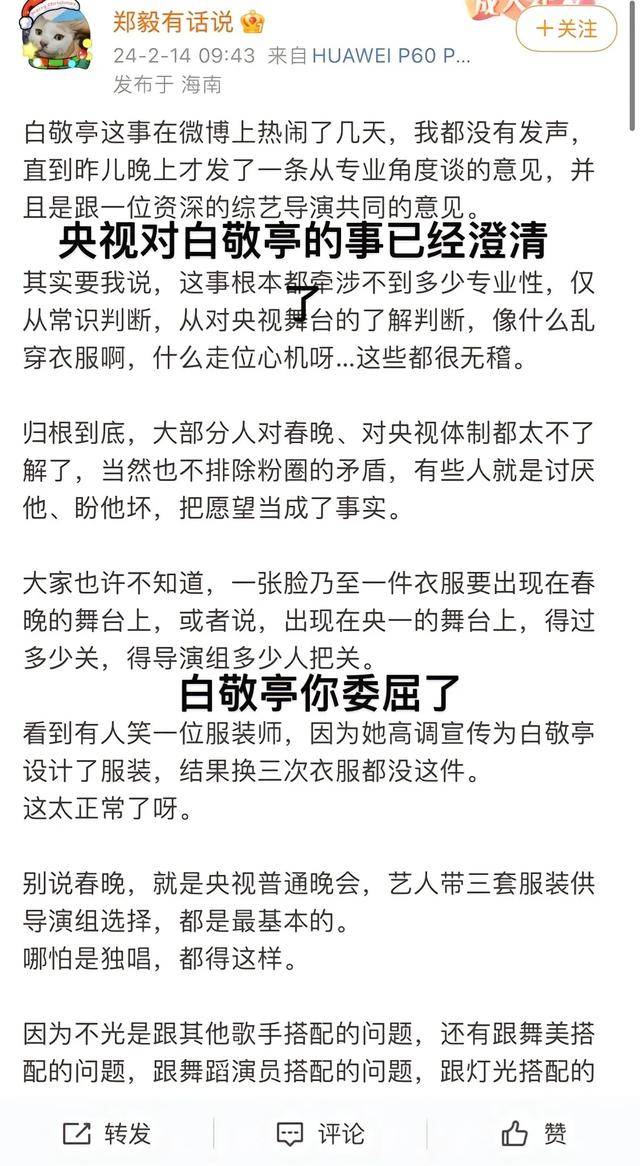Open the username 郑毅有话说
Viewport: 640px width, 1166px height.
pos(173,22)
